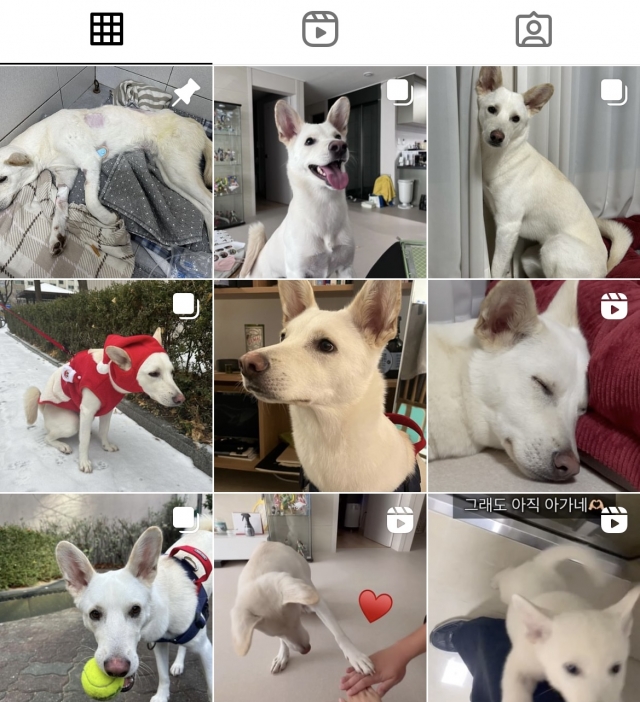Open post of dog in red hoodie
Screen dimensions: 640x702
point(106,385)
